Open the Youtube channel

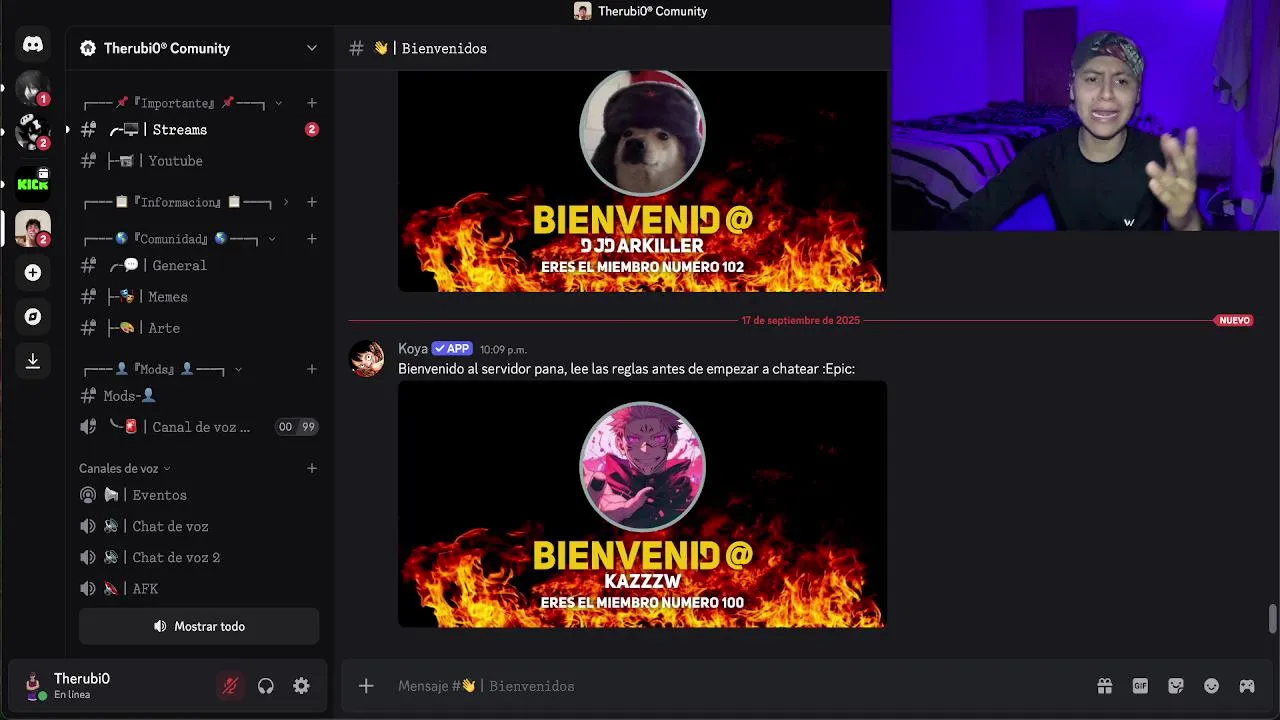(175, 161)
